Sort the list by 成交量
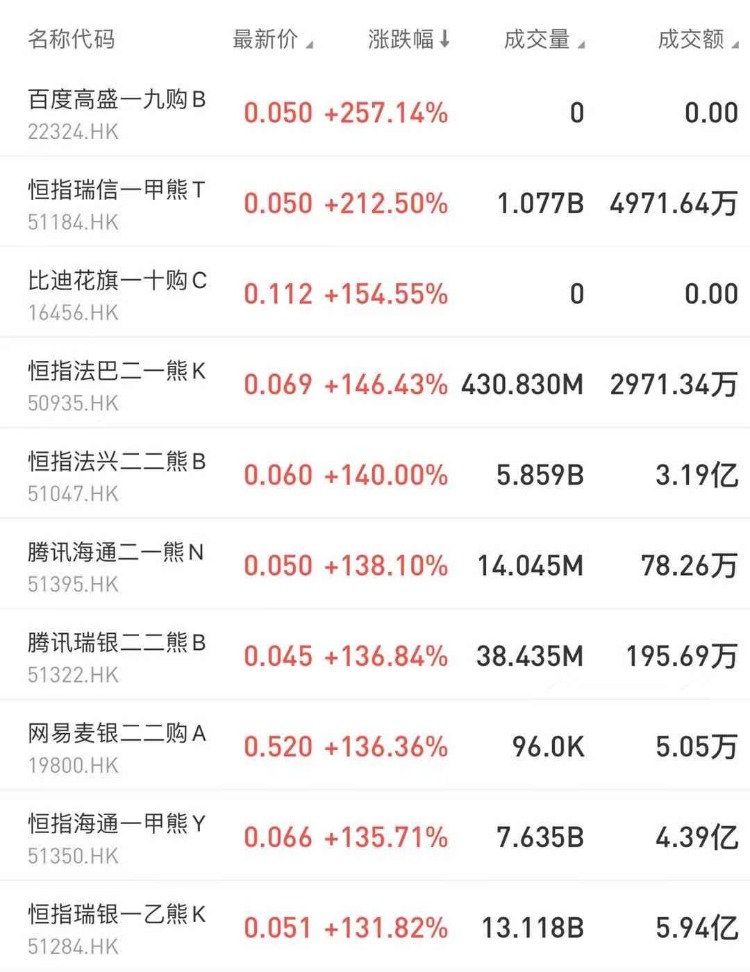The height and width of the screenshot is (972, 750). point(544,40)
